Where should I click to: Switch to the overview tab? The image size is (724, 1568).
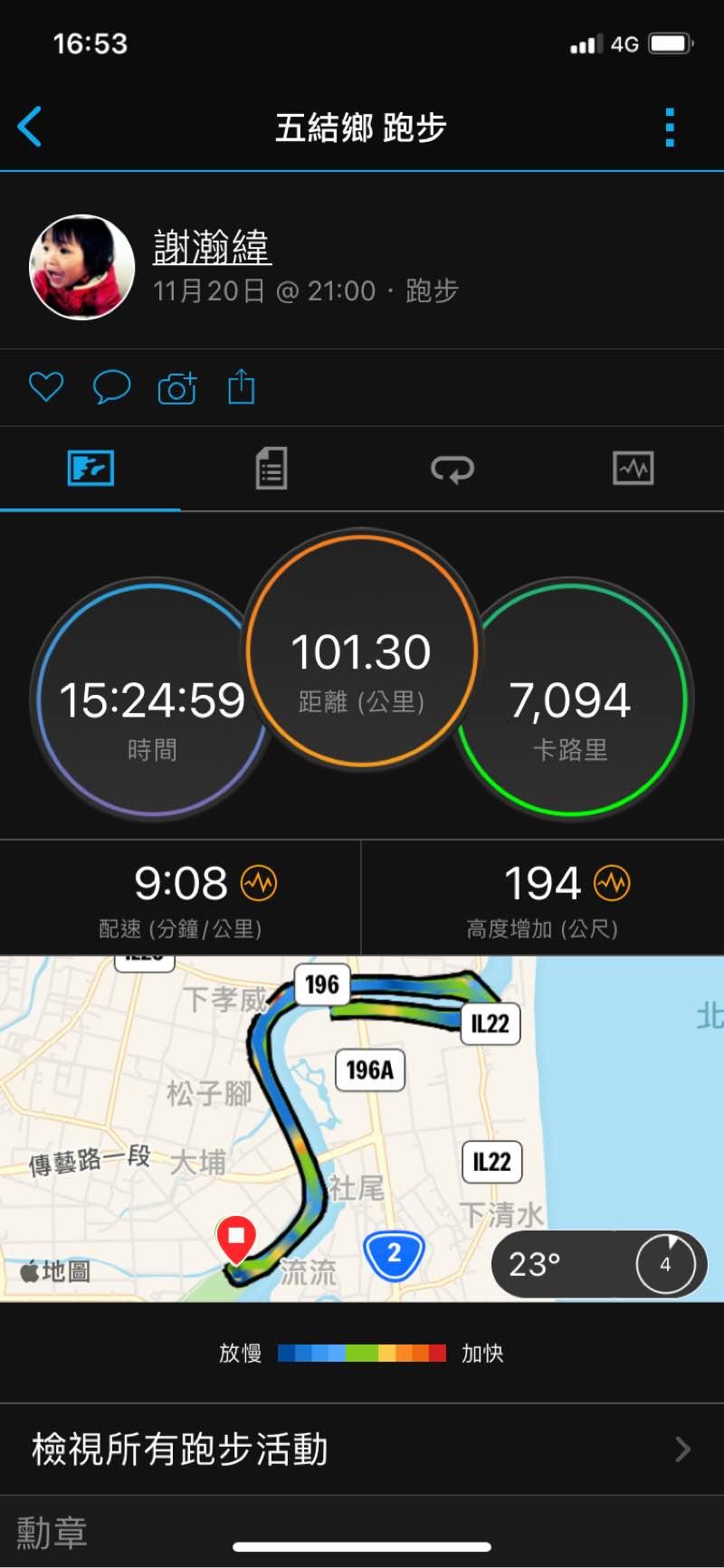[x=90, y=469]
